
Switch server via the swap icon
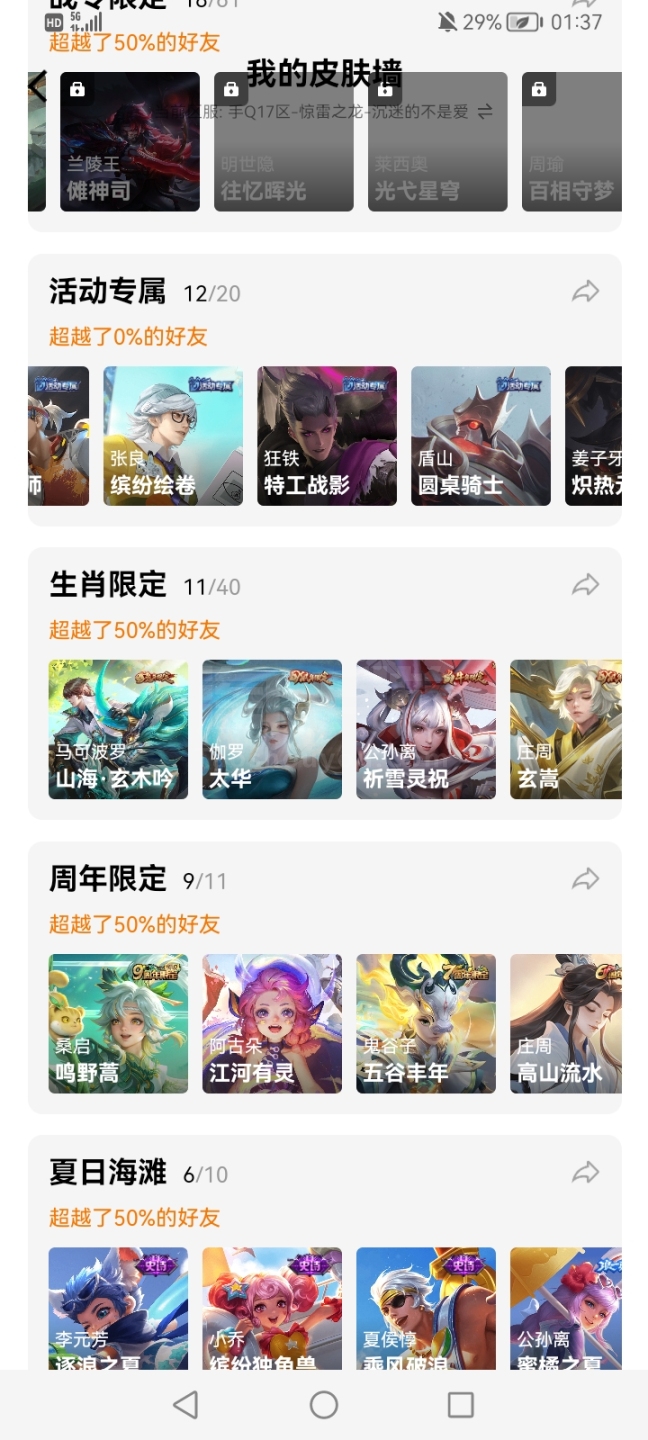(x=485, y=112)
